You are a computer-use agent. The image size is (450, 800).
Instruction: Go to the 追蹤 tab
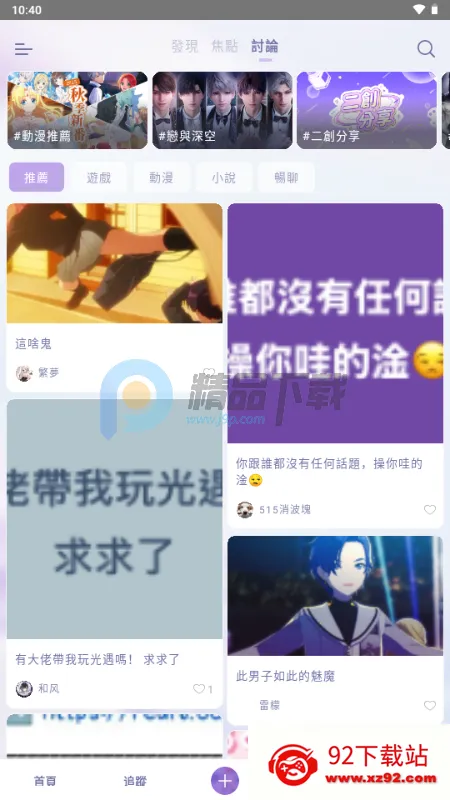tap(135, 781)
